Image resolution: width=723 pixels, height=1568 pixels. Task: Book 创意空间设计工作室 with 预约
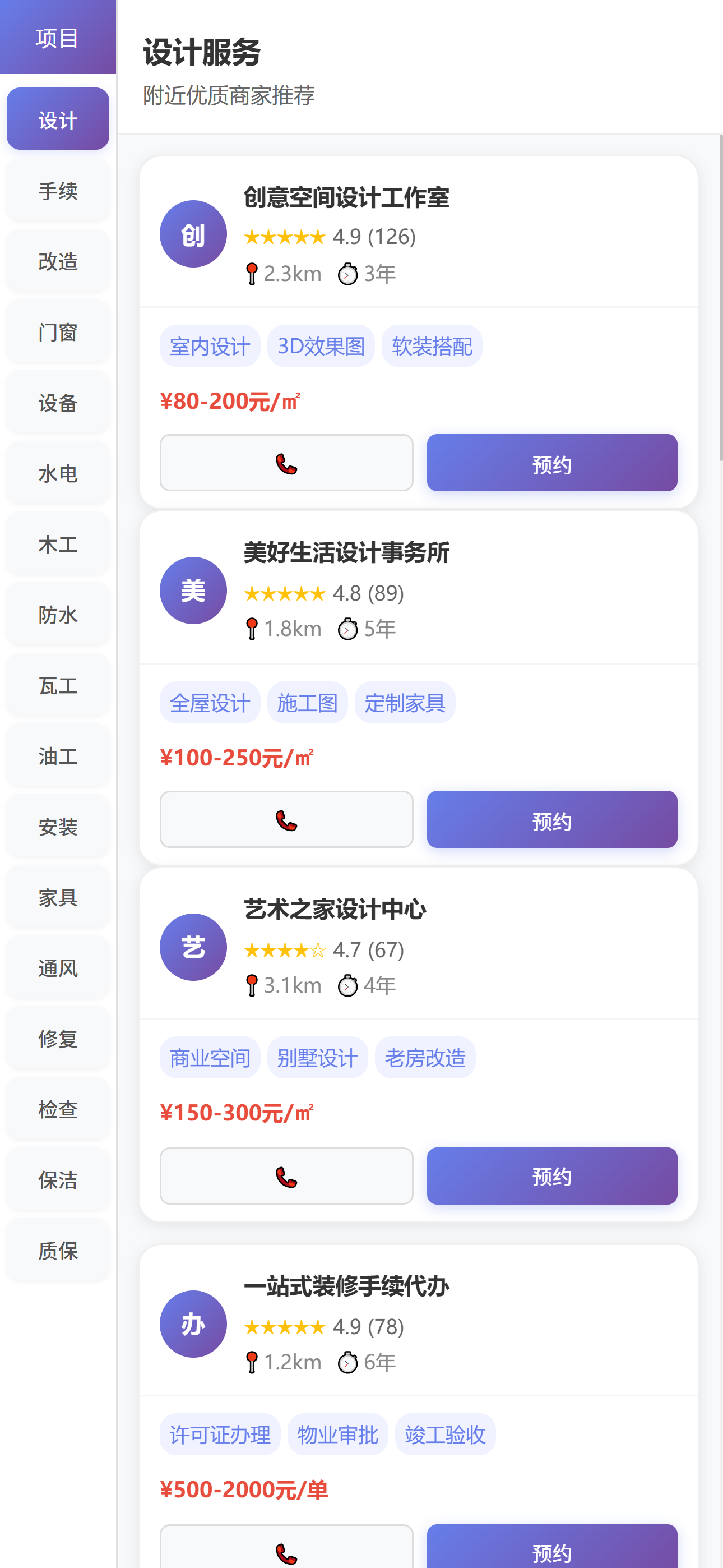(x=552, y=463)
